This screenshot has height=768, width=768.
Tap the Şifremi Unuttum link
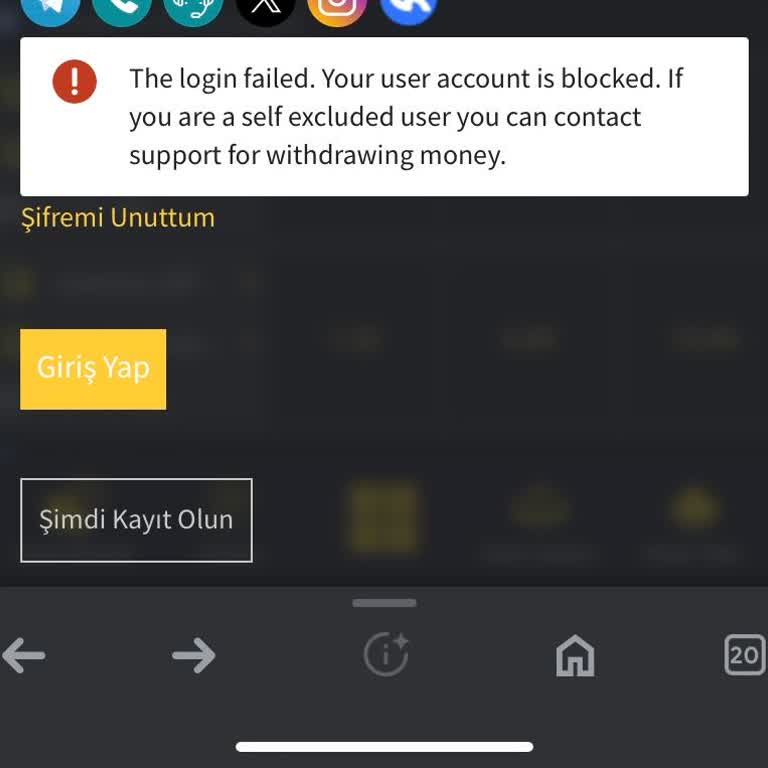tap(118, 218)
